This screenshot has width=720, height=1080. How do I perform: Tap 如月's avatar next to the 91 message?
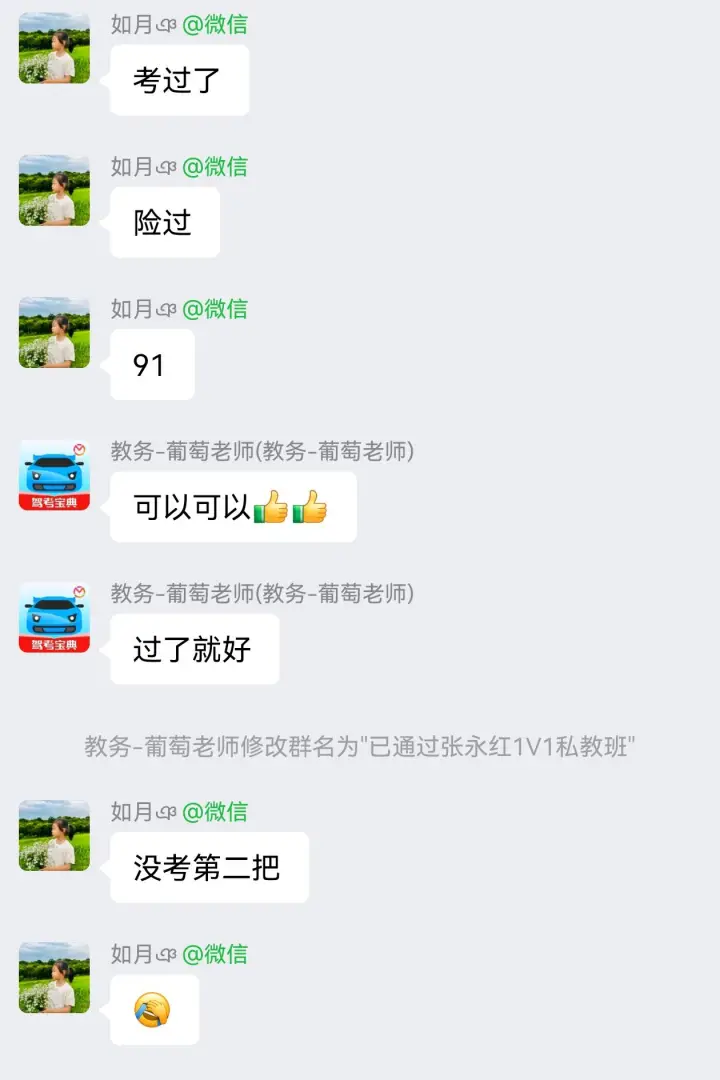[54, 332]
